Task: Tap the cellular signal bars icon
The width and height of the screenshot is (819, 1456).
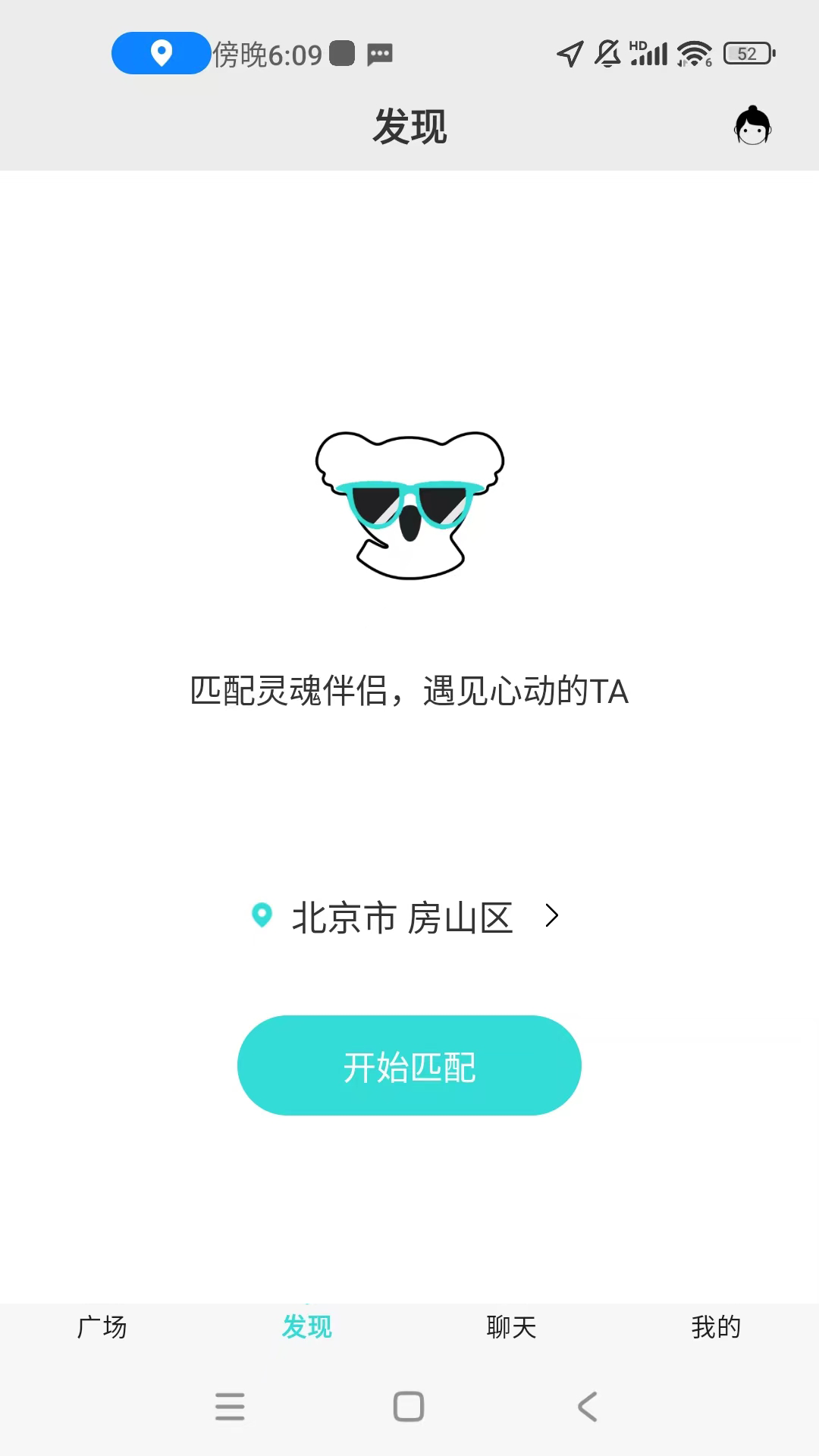Action: point(648,53)
